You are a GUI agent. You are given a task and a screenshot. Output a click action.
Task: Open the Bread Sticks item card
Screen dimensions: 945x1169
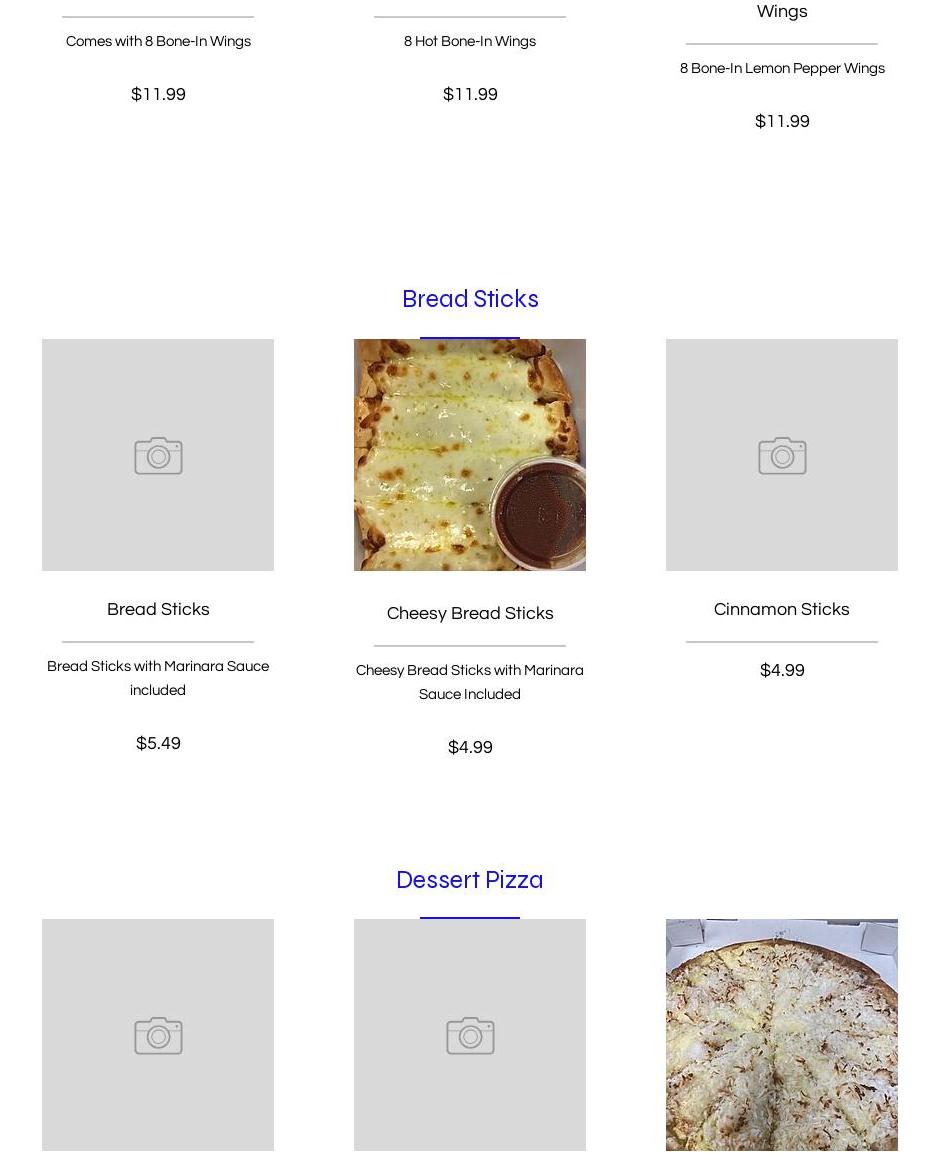[x=158, y=455]
